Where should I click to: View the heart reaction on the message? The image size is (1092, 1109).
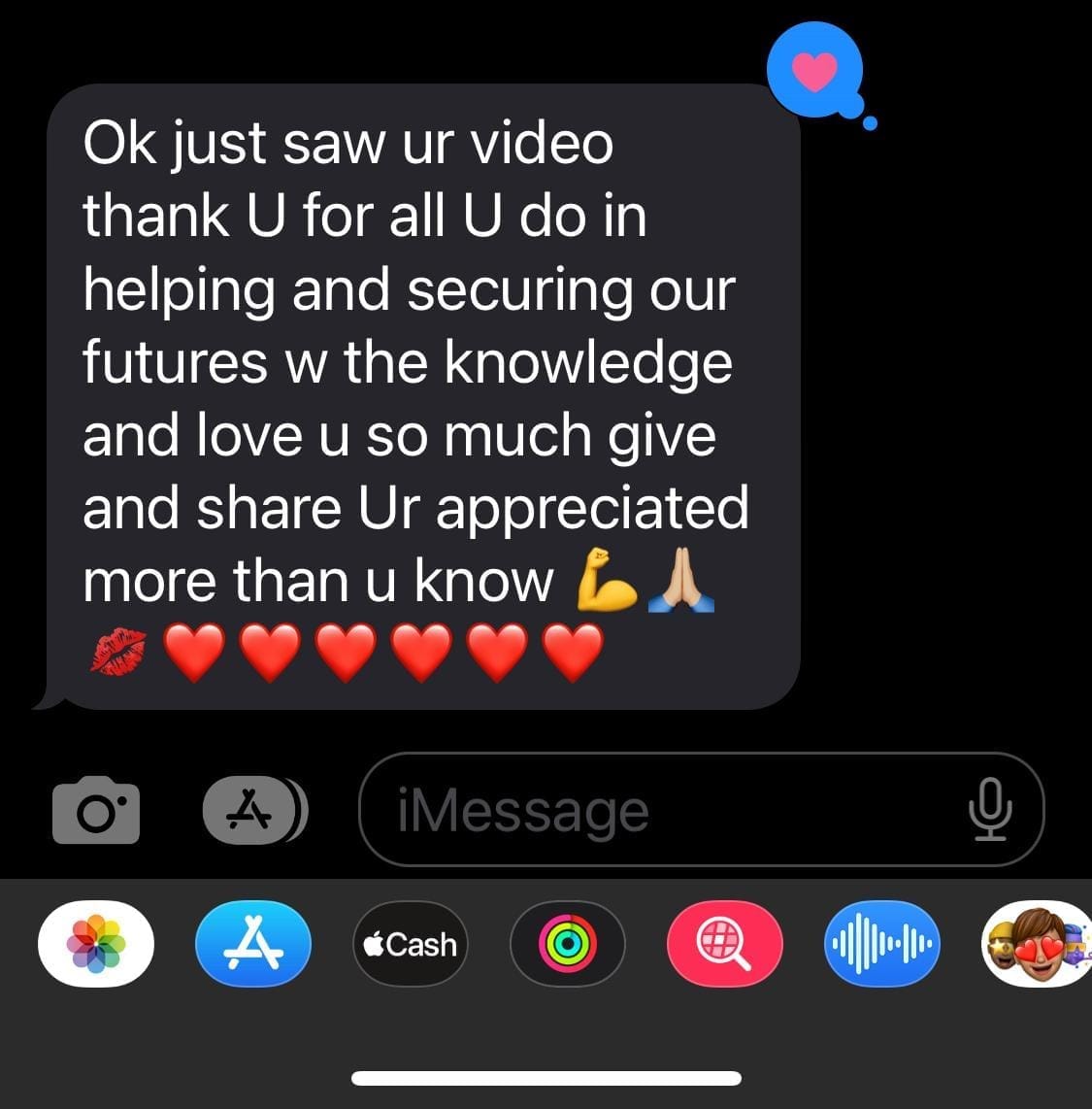(813, 71)
